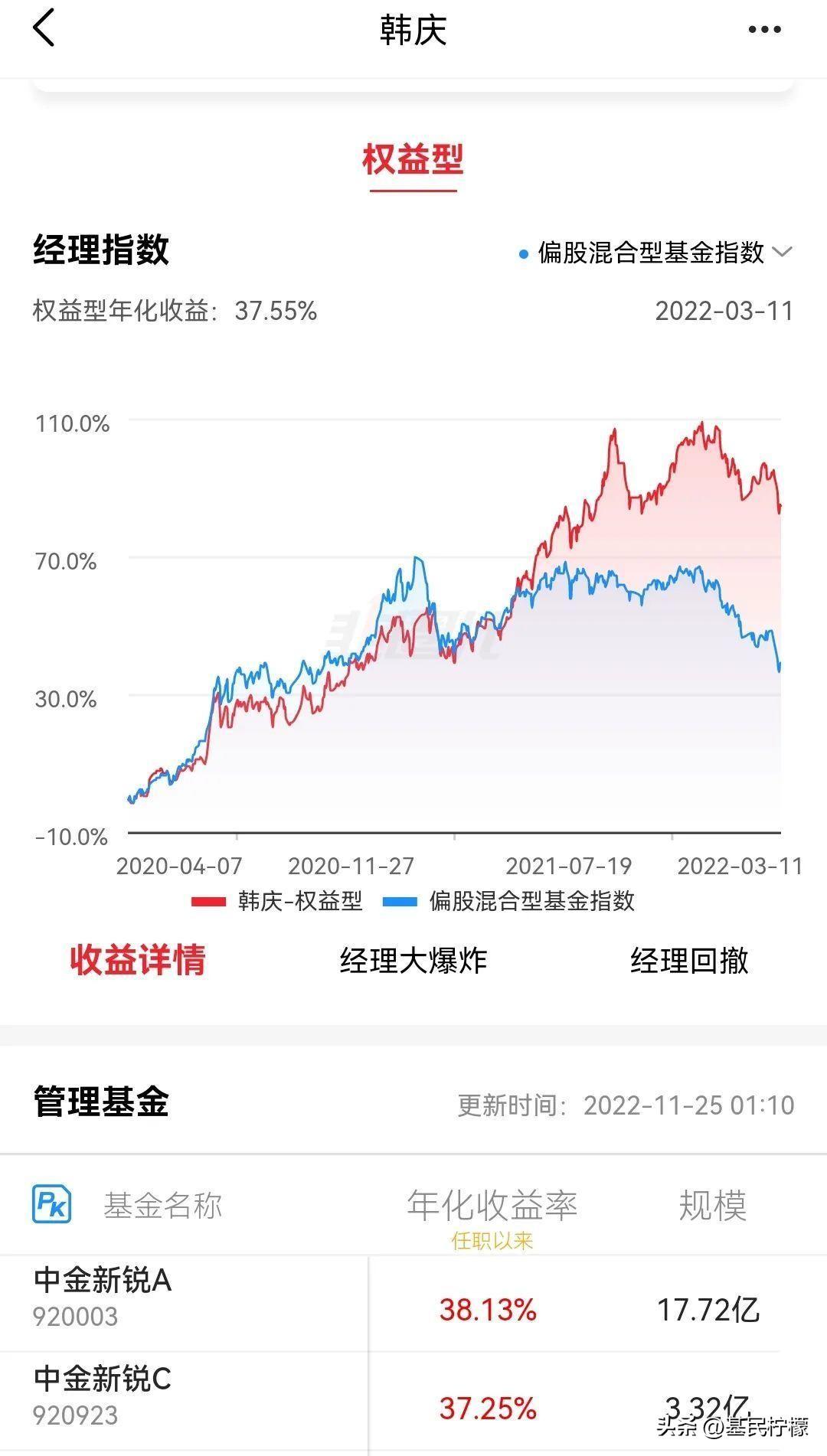The height and width of the screenshot is (1456, 827).
Task: Select the 权益型 tab
Action: pos(413,160)
